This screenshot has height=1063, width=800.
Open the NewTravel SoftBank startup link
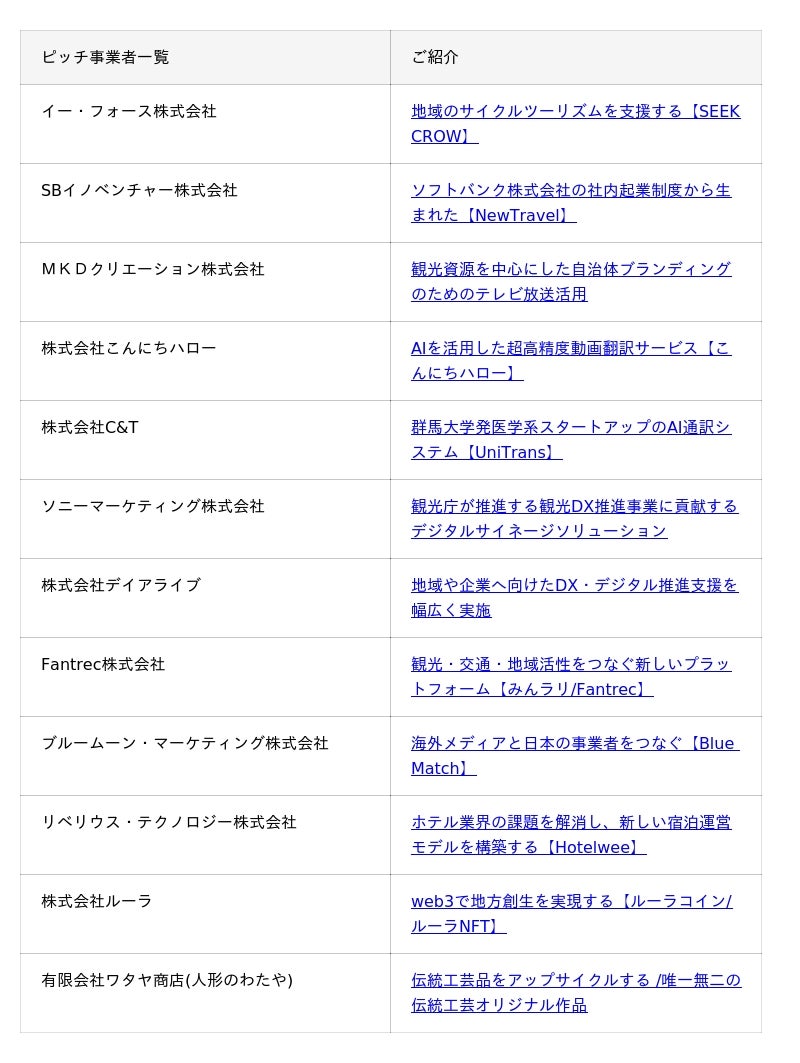[x=570, y=191]
